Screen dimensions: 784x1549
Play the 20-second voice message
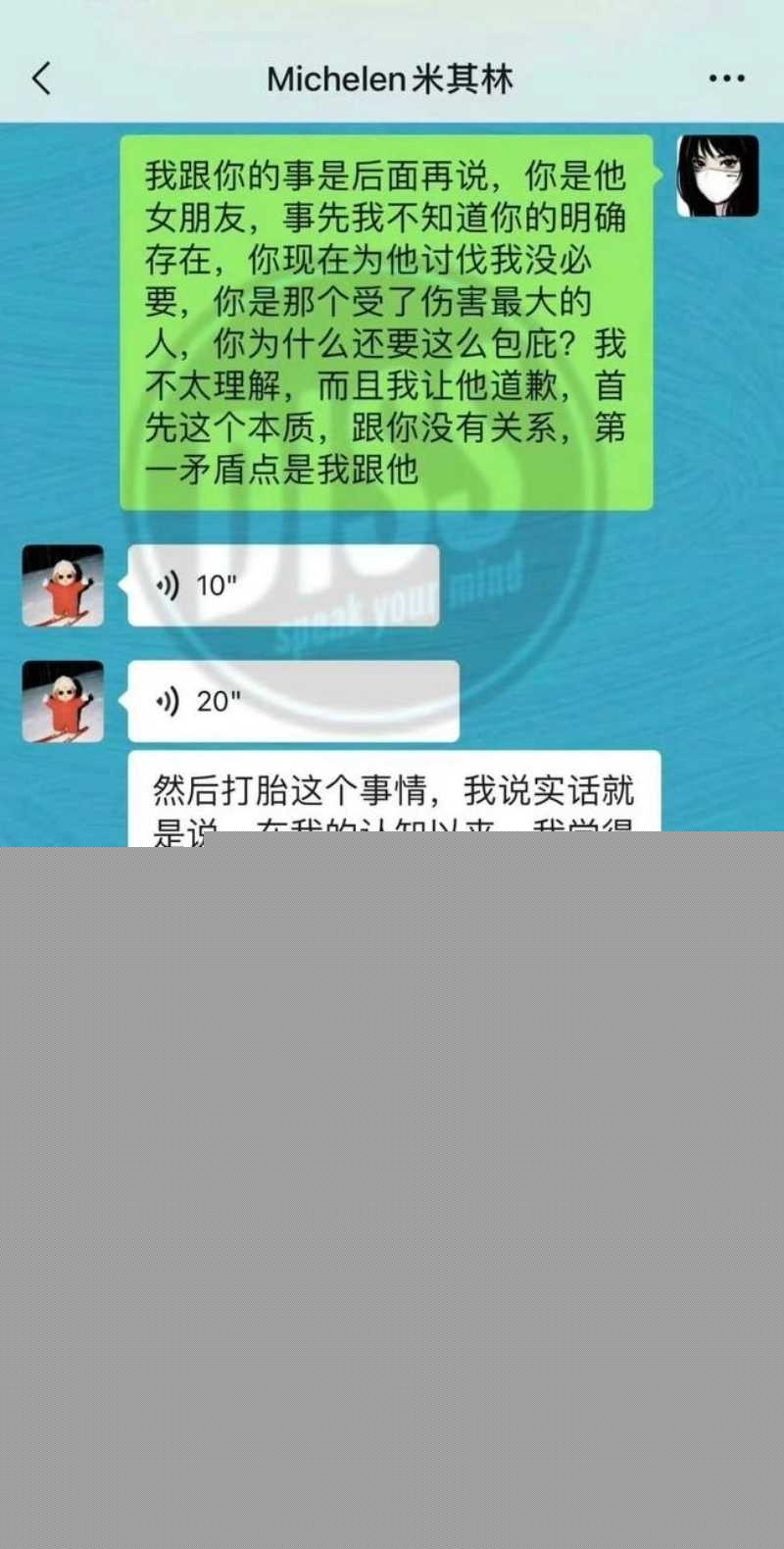click(292, 701)
